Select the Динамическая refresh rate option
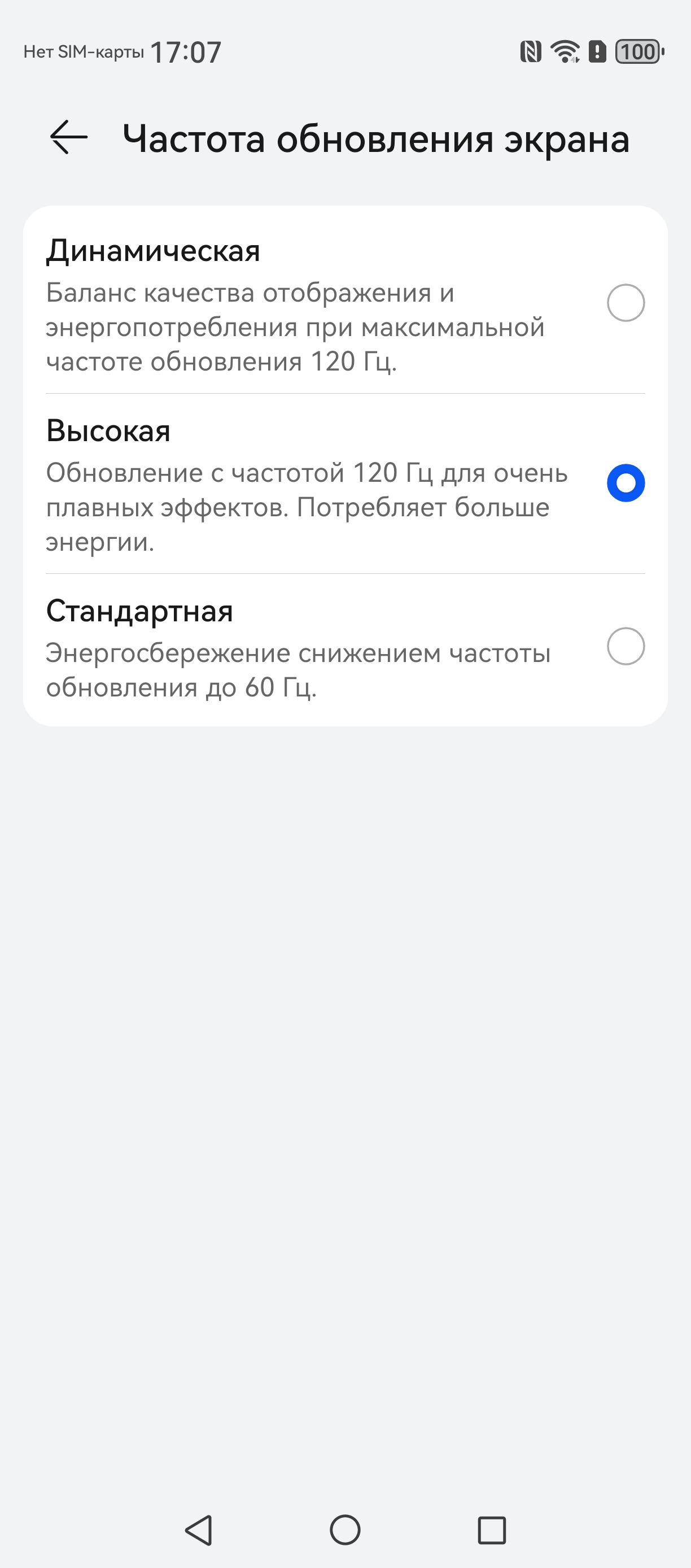691x1568 pixels. tap(626, 303)
